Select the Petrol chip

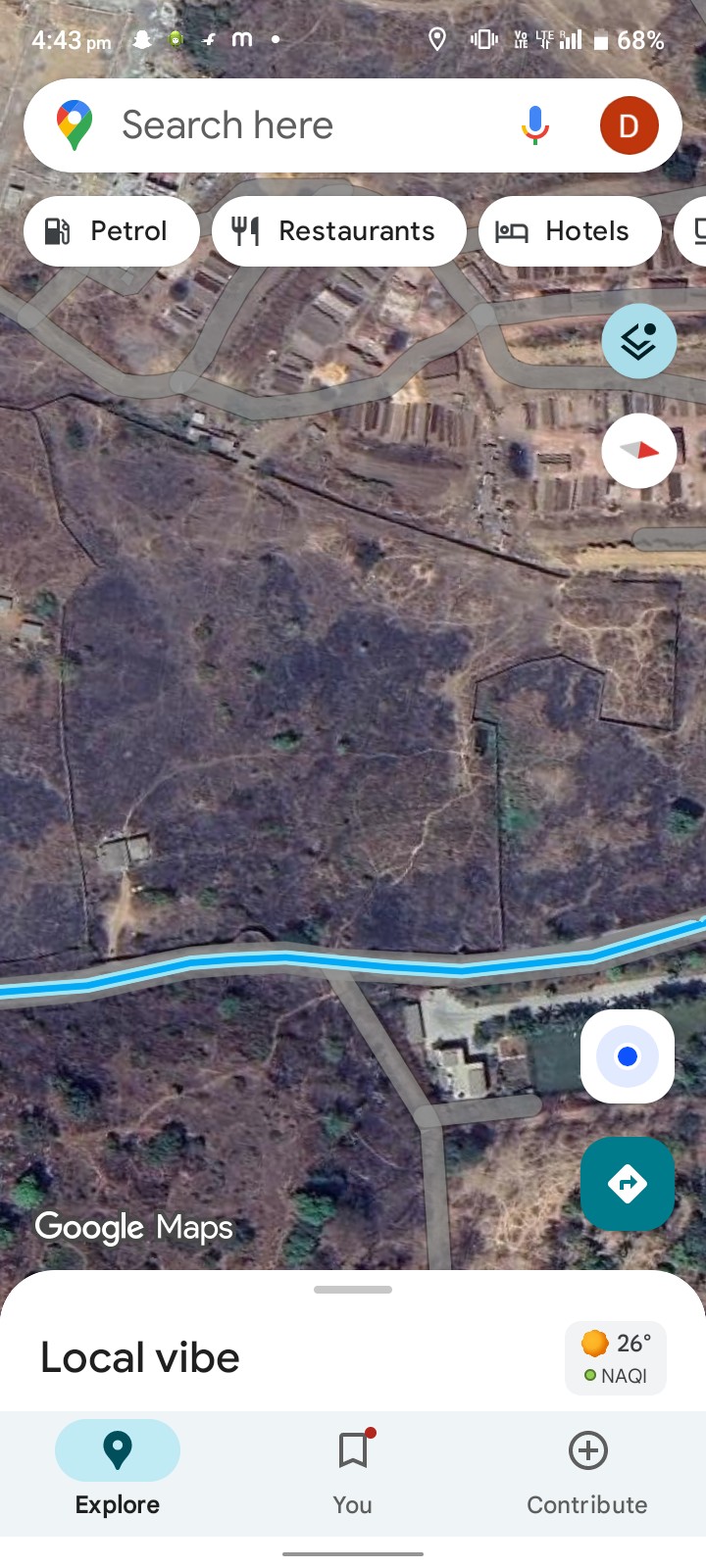click(x=111, y=231)
